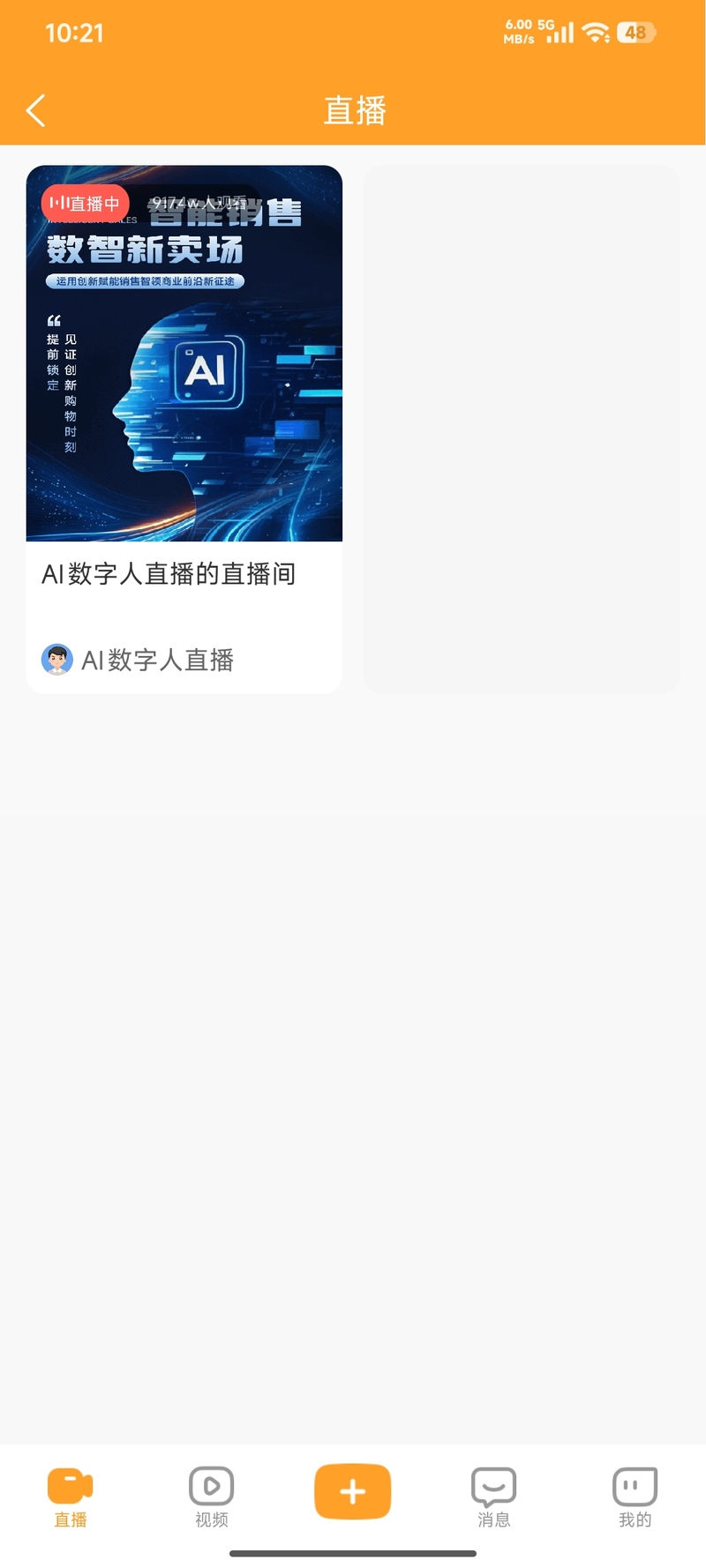Open the AI数字人直播的直播间 live room card

coord(184,428)
